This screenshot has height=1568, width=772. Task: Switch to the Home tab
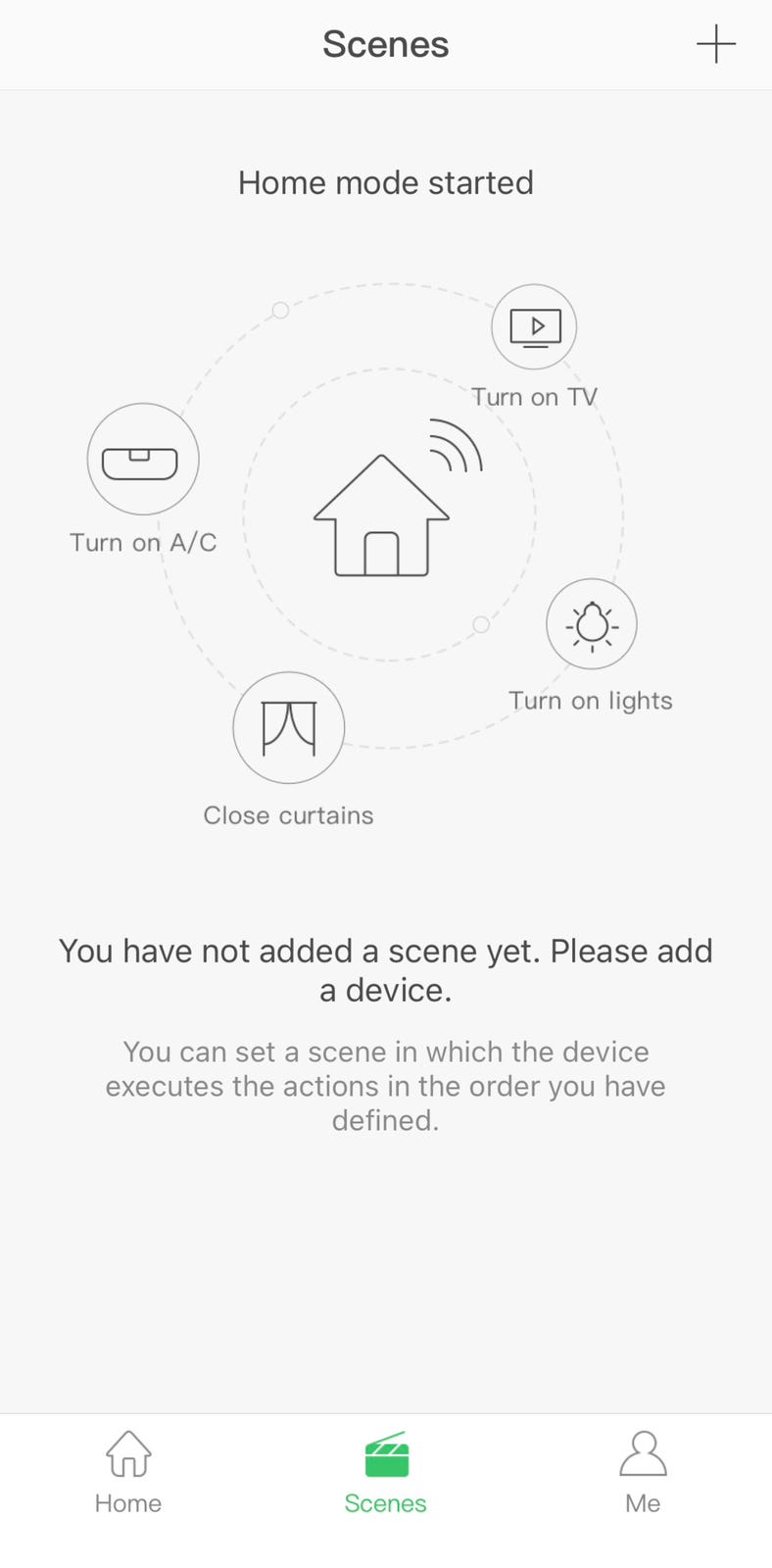coord(128,1472)
